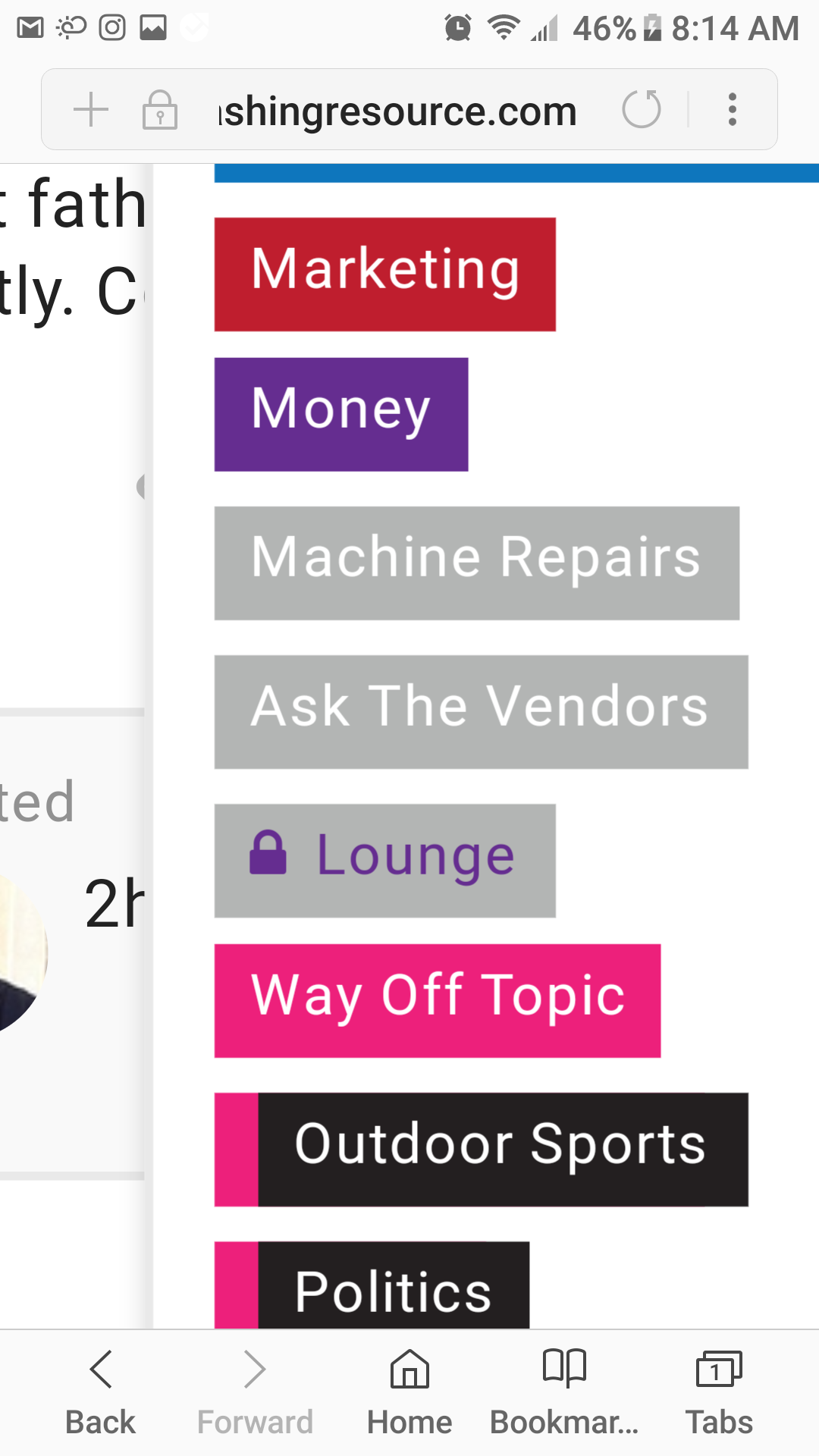
Task: Open the Politics subcategory
Action: click(372, 1285)
